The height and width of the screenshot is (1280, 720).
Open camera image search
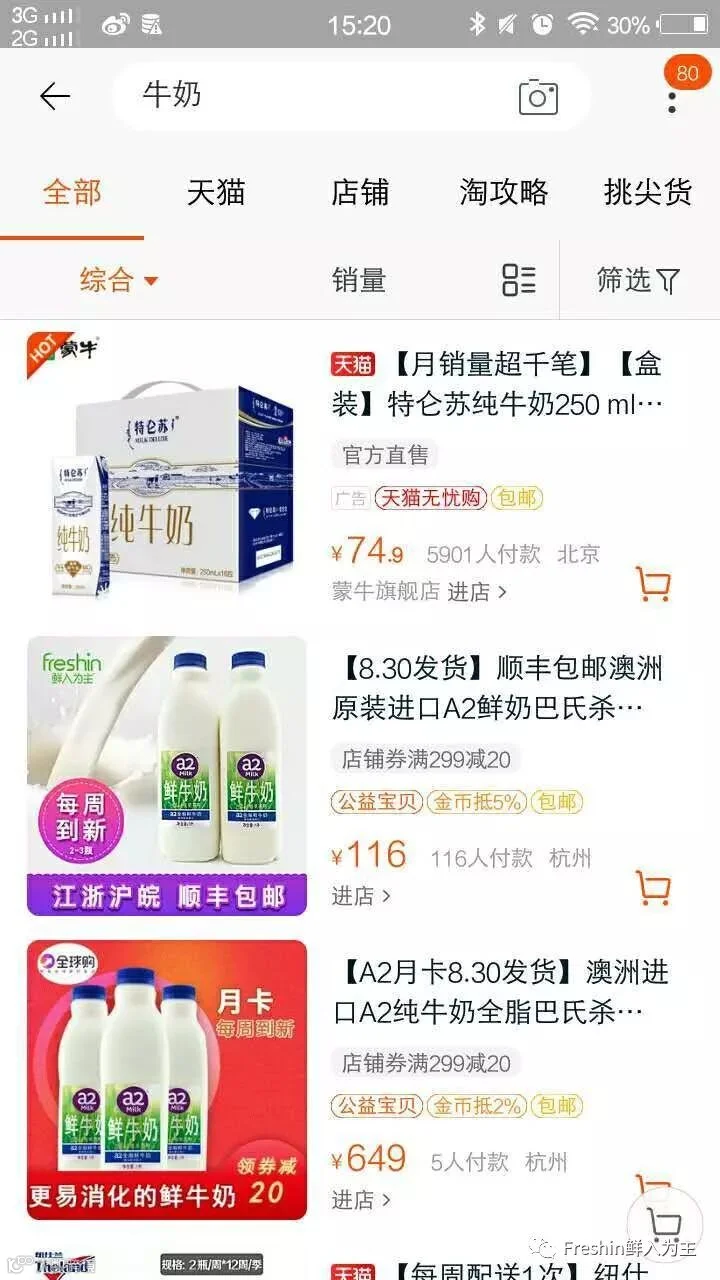tap(538, 96)
